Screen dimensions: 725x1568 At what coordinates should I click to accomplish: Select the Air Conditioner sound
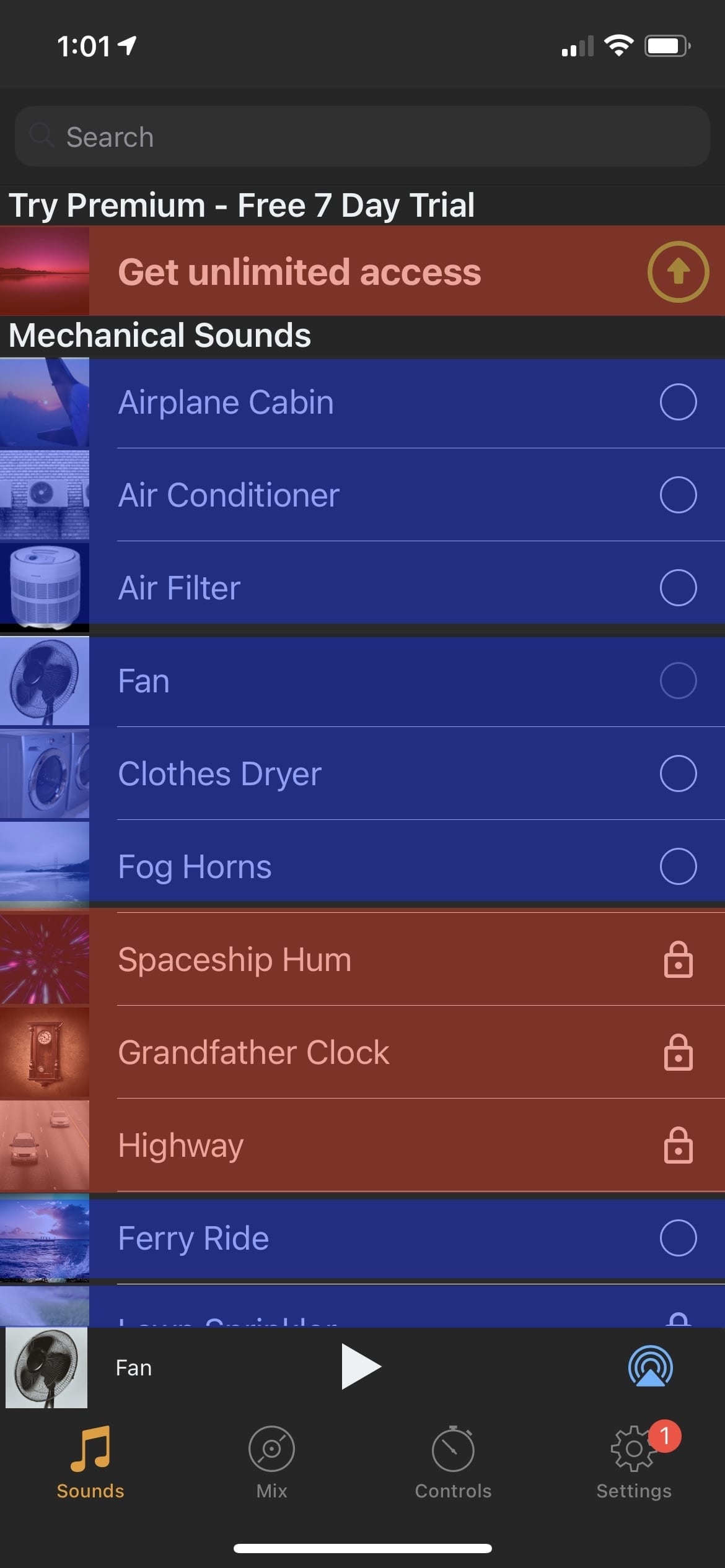point(362,495)
